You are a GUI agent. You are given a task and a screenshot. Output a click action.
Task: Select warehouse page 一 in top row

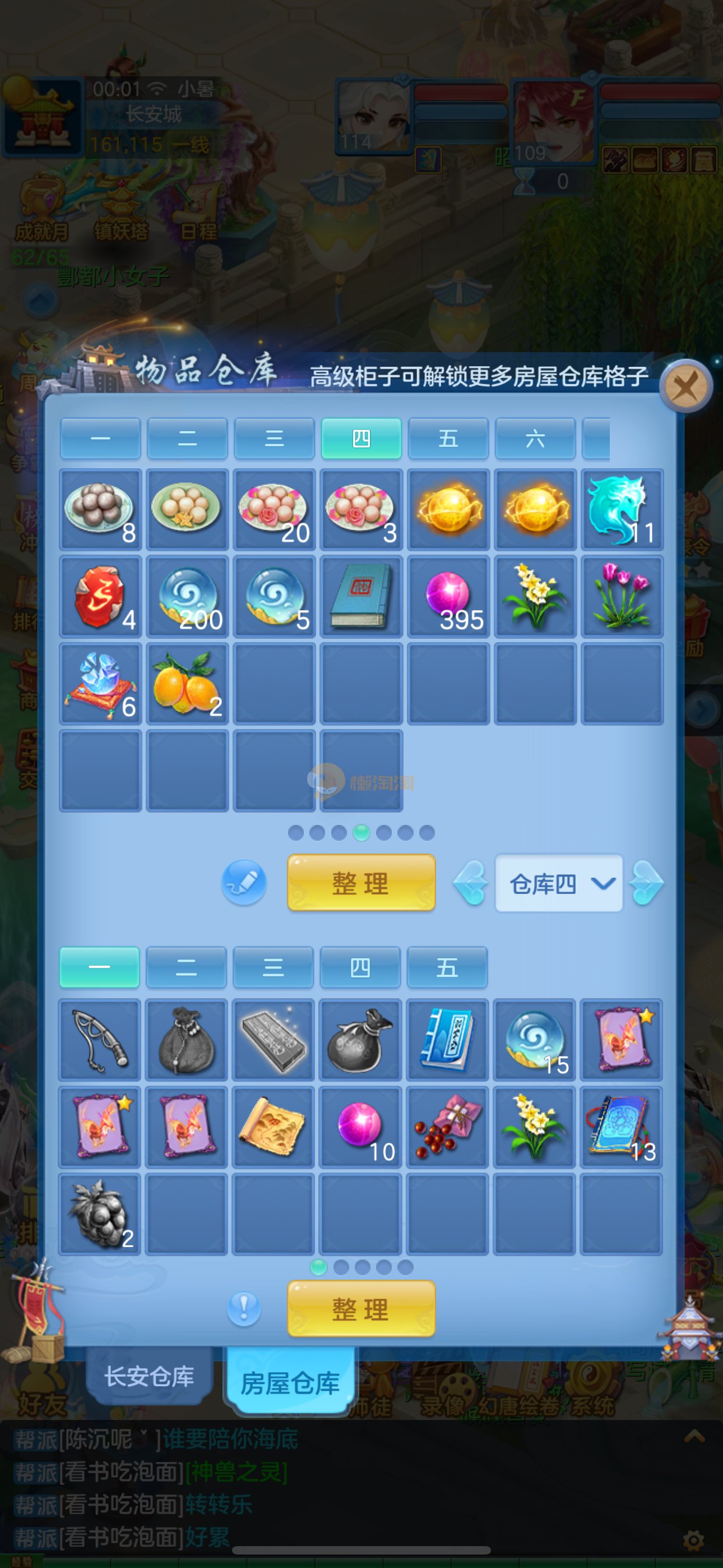tap(100, 438)
